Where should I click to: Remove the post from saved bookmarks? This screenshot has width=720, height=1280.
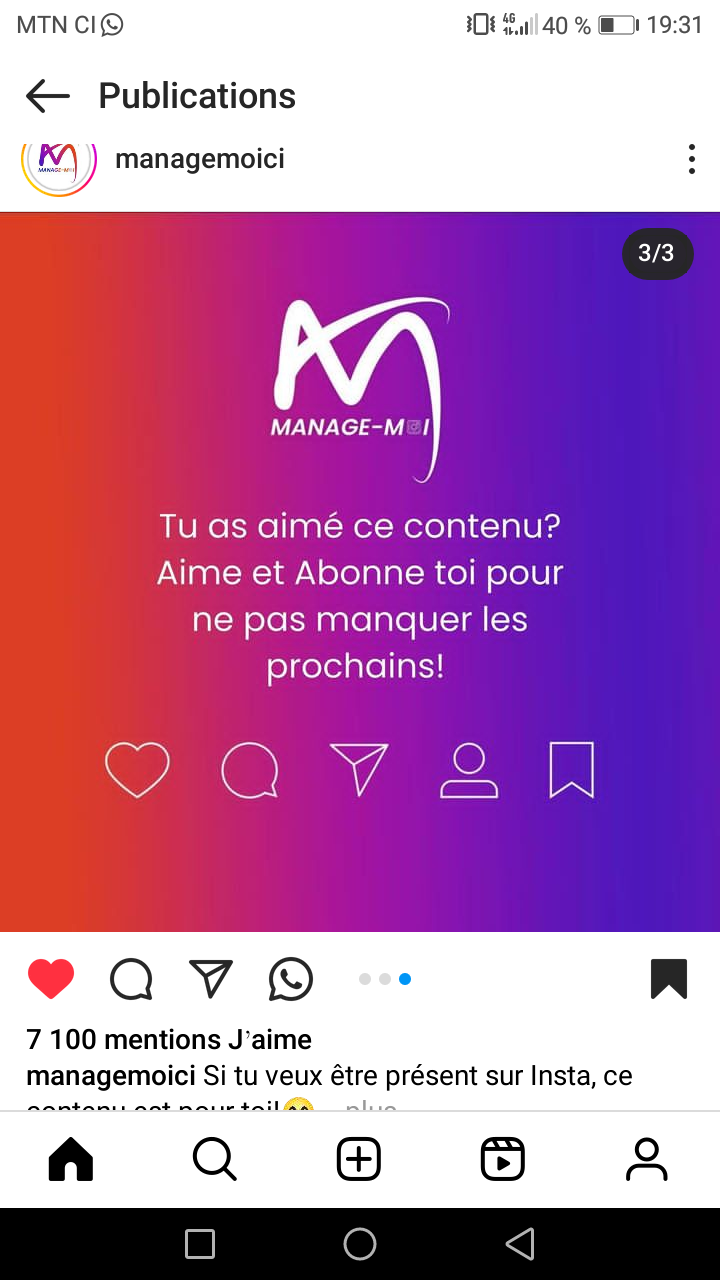point(668,979)
